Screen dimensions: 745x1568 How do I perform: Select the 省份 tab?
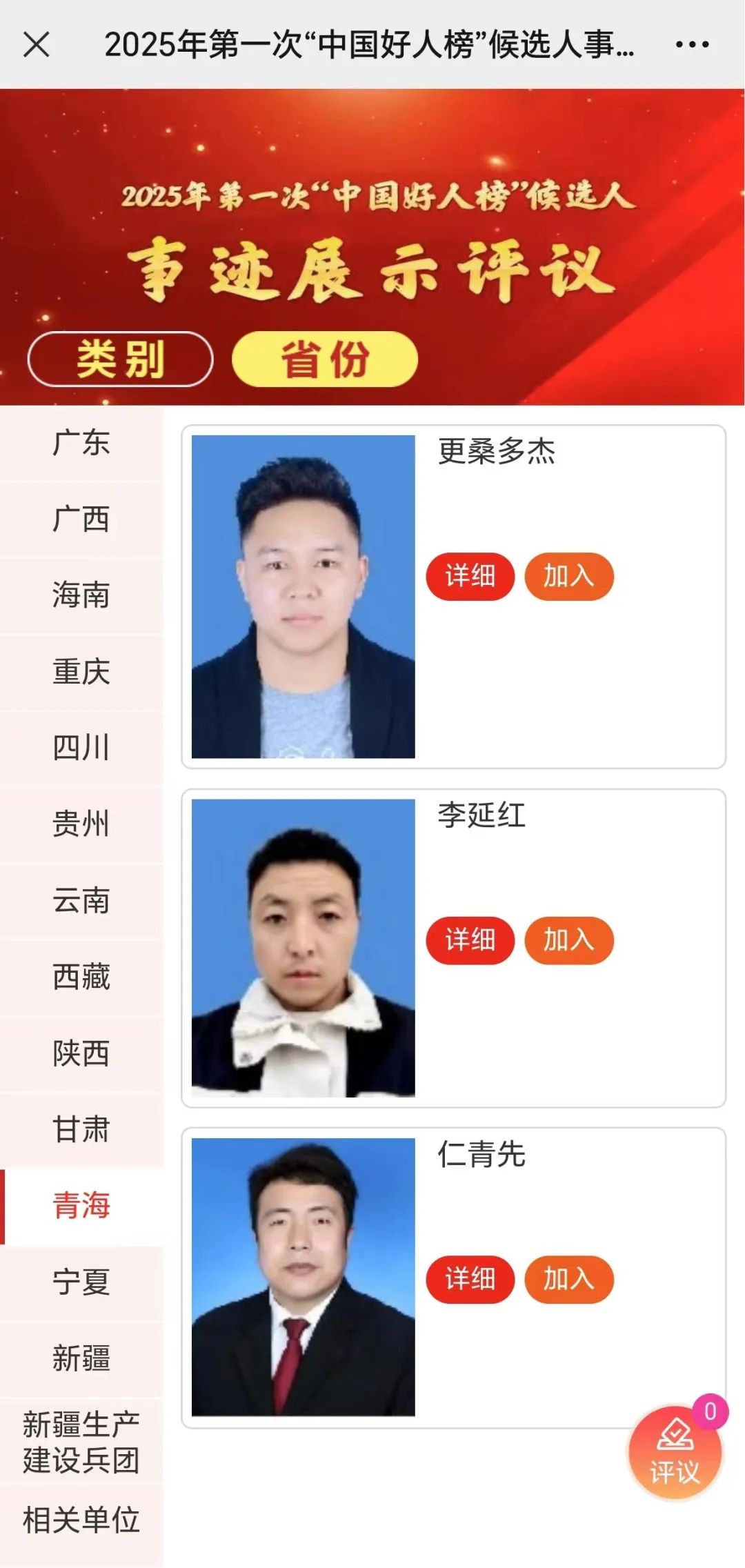click(x=324, y=359)
